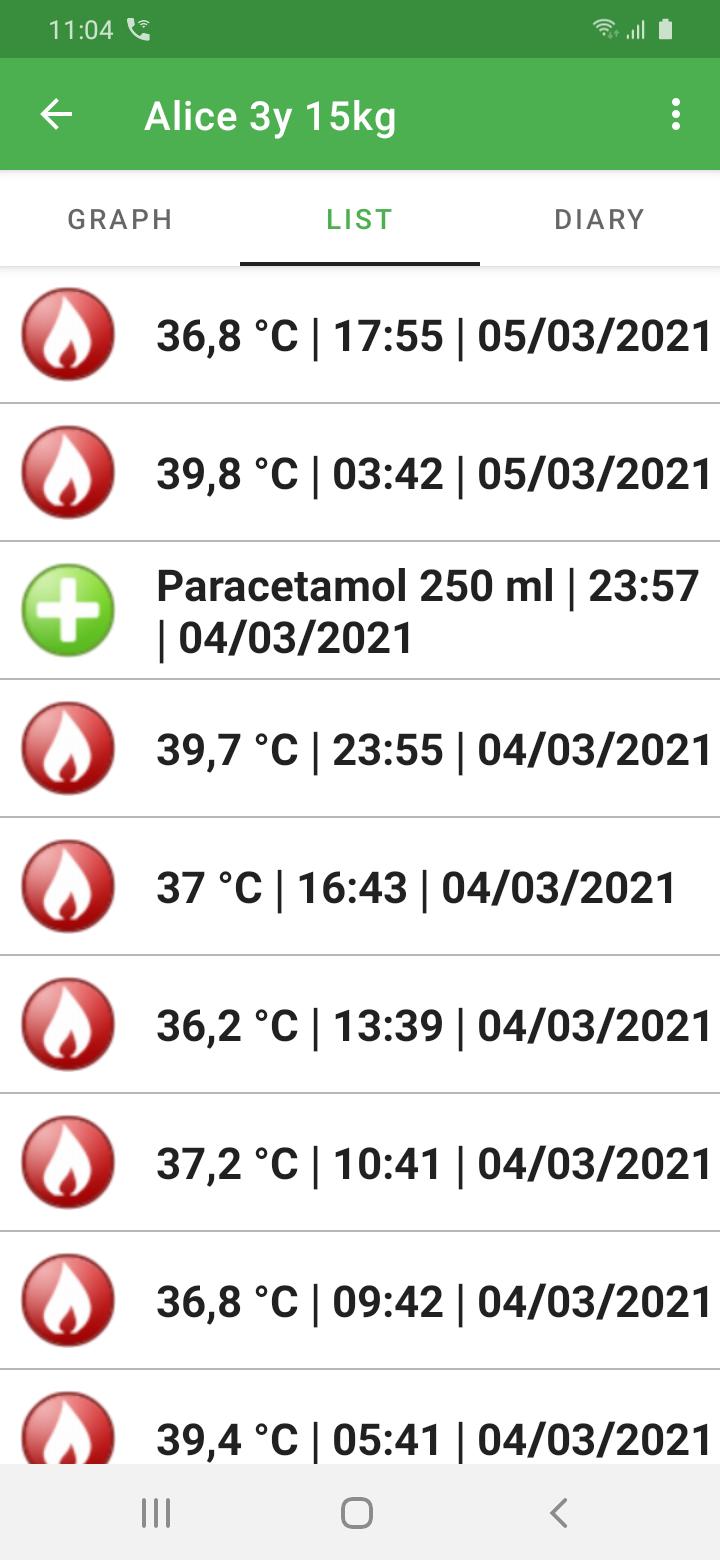The height and width of the screenshot is (1560, 720).
Task: Tap the fever icon next to 36,2 °C at 13:39
Action: pyautogui.click(x=68, y=1024)
